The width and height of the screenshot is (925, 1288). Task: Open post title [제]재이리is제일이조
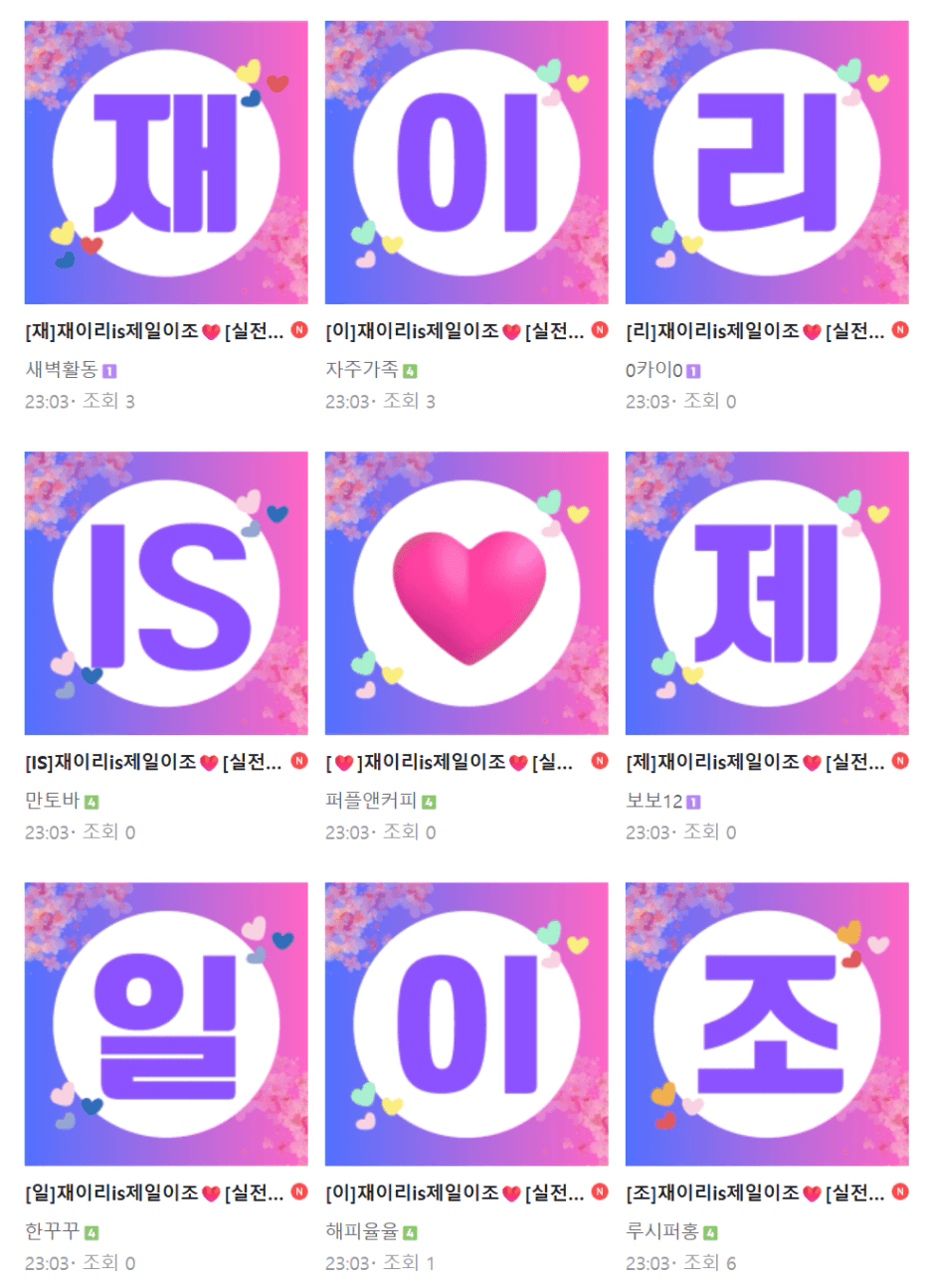click(x=754, y=762)
